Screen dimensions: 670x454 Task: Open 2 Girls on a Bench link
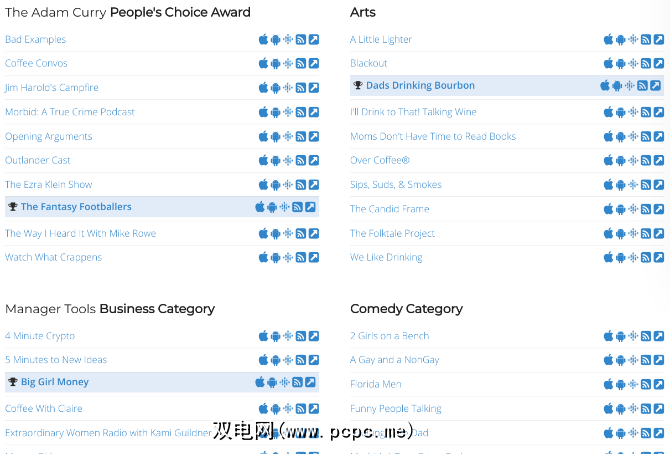click(x=389, y=336)
